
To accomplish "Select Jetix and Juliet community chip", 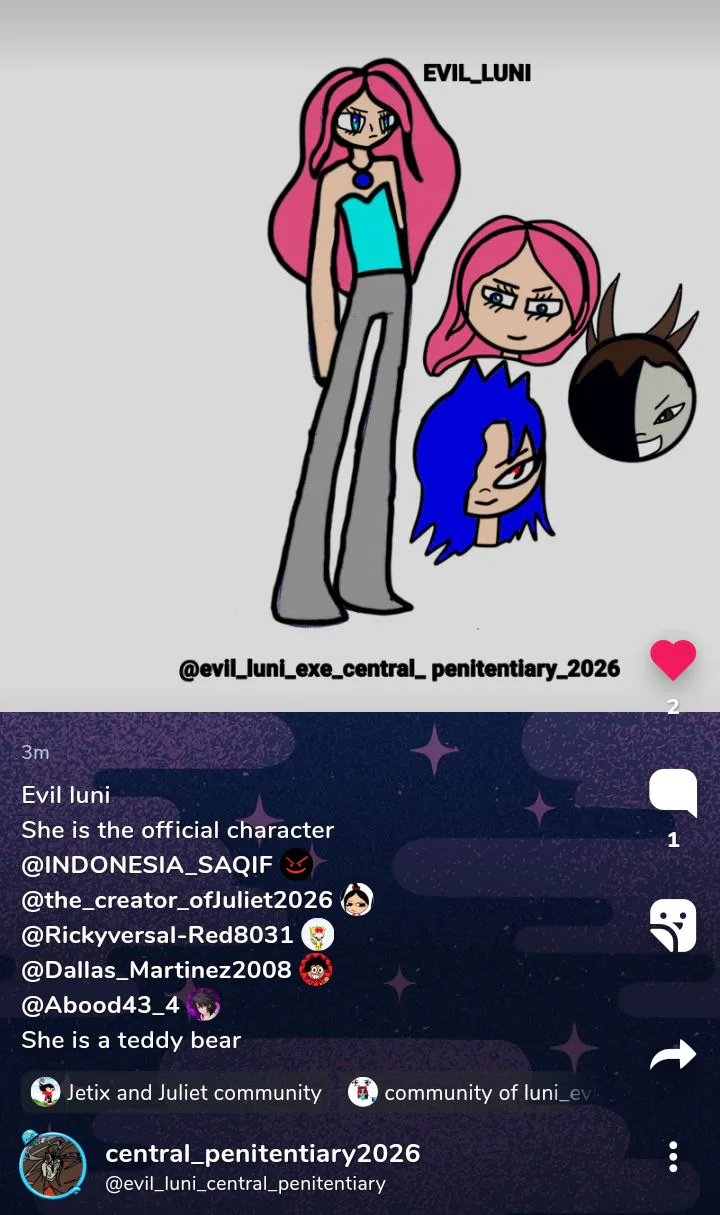I will pyautogui.click(x=176, y=1092).
